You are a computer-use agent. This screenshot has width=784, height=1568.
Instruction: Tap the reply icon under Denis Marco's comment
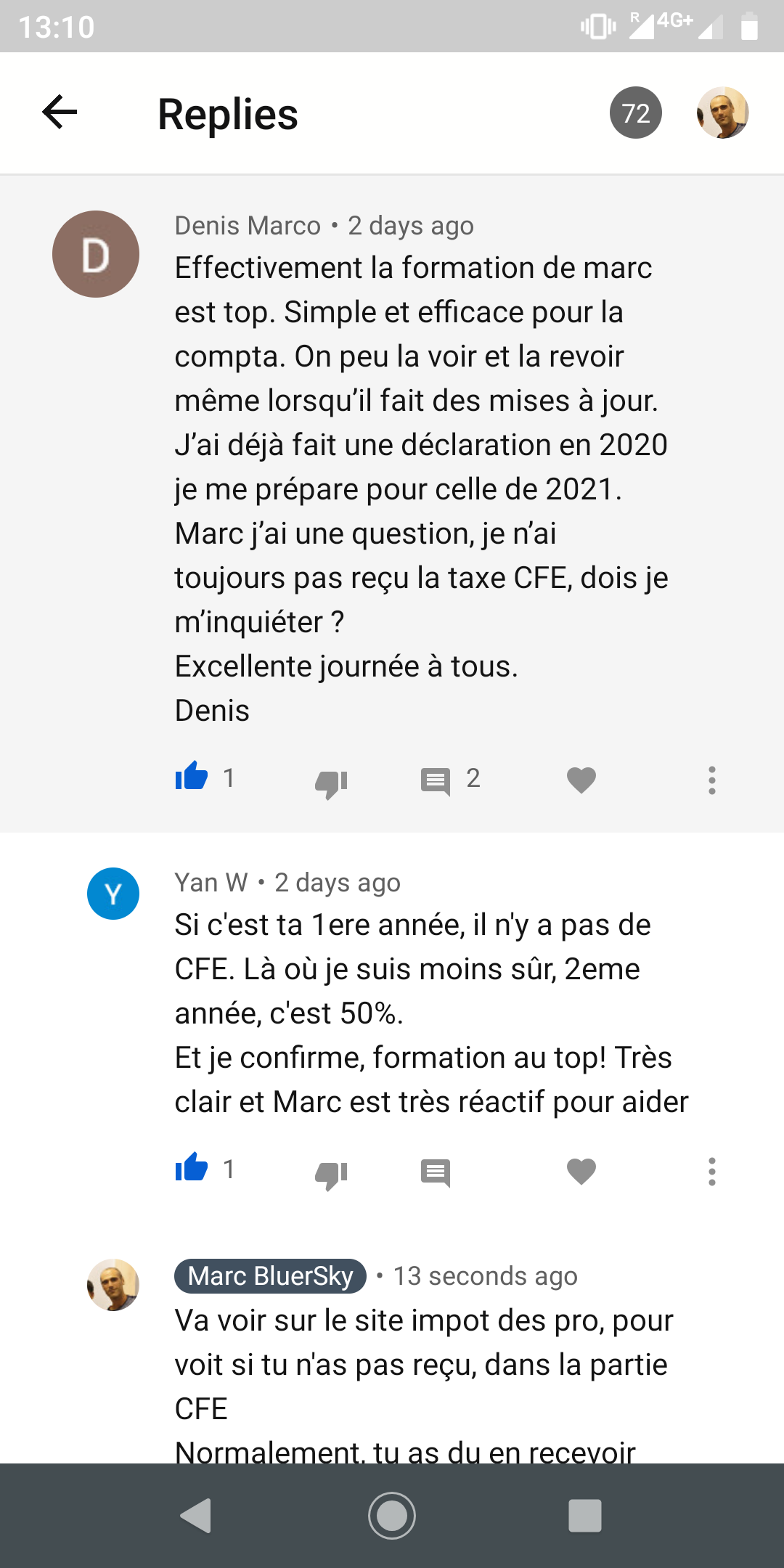[x=436, y=781]
